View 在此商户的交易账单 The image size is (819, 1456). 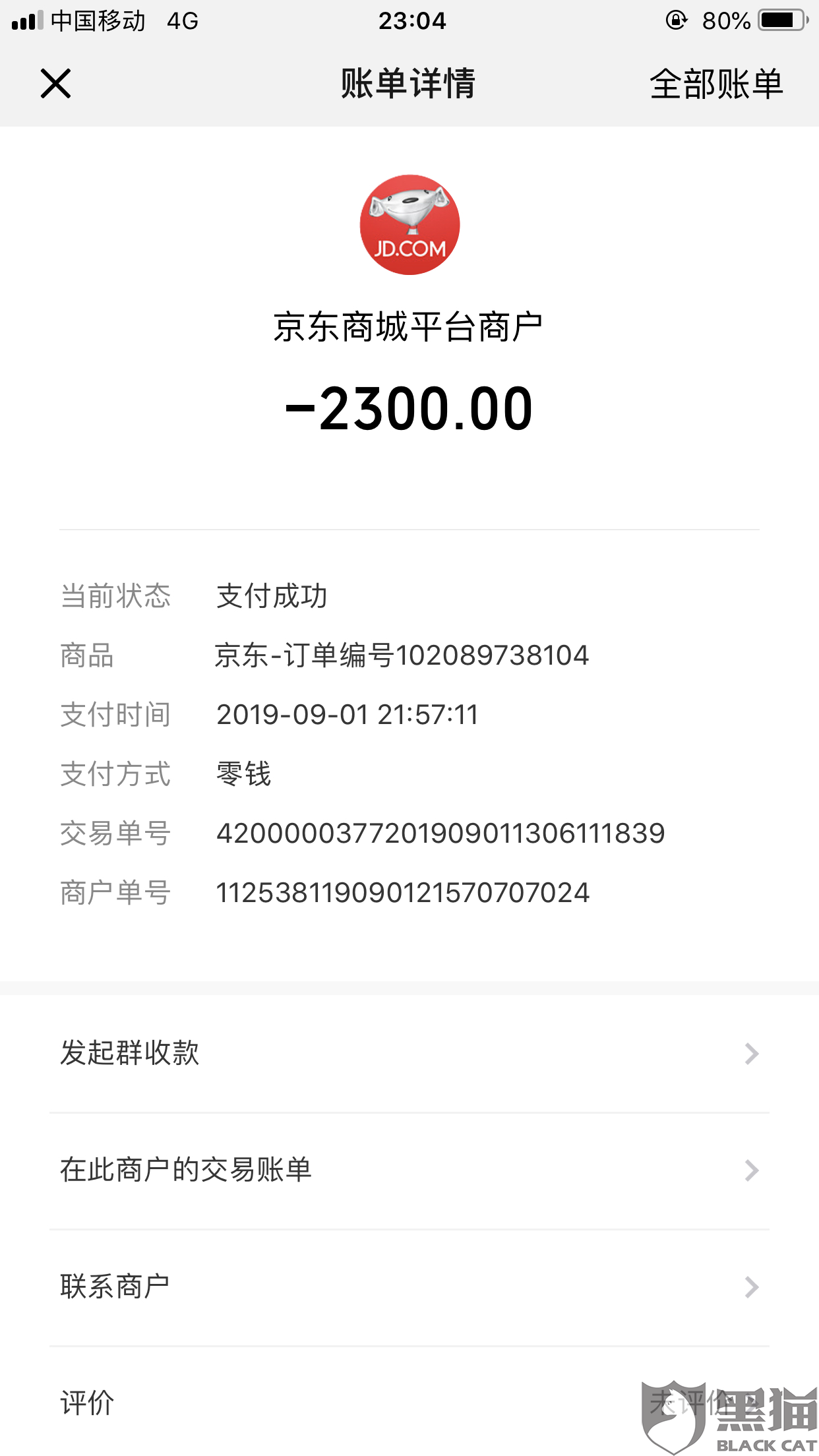coord(409,1170)
